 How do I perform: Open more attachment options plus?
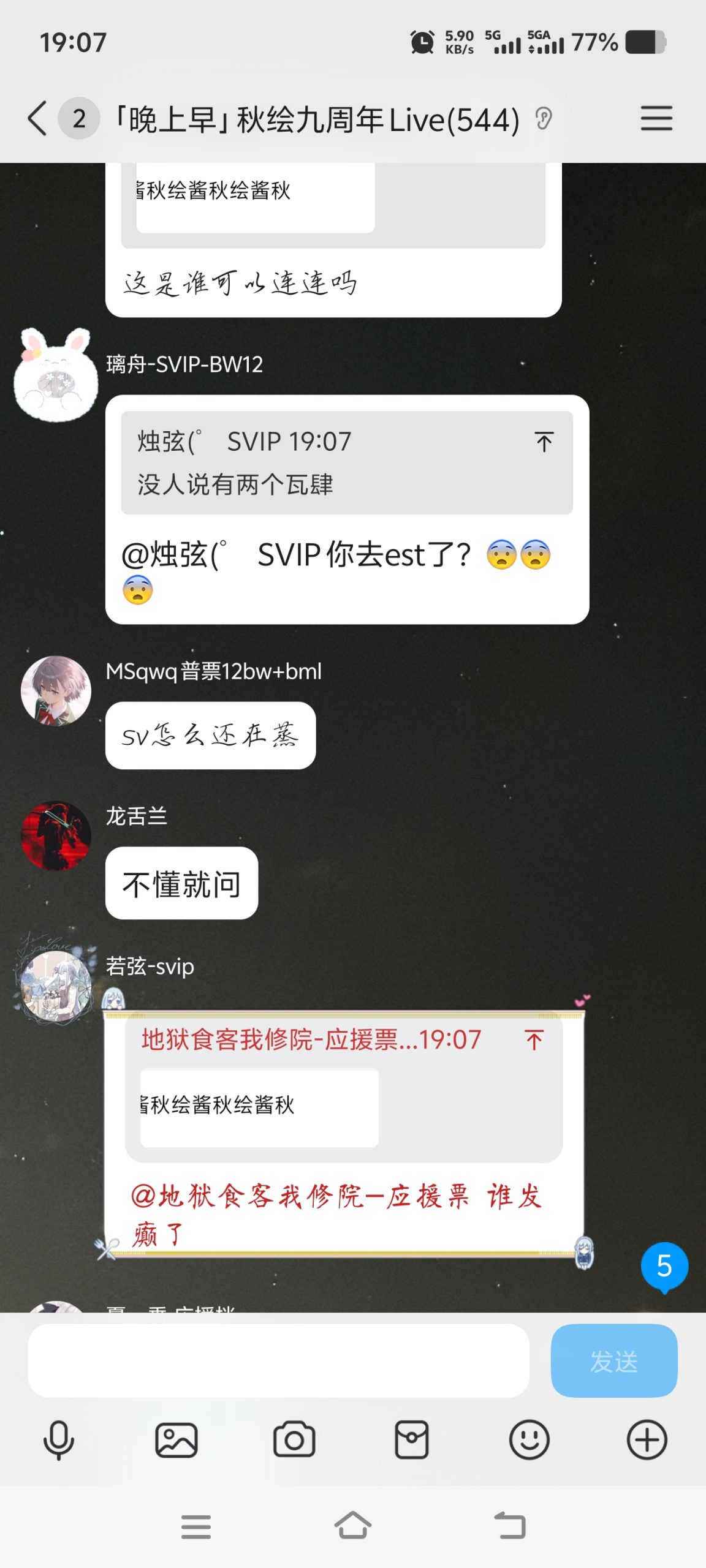coord(647,1440)
